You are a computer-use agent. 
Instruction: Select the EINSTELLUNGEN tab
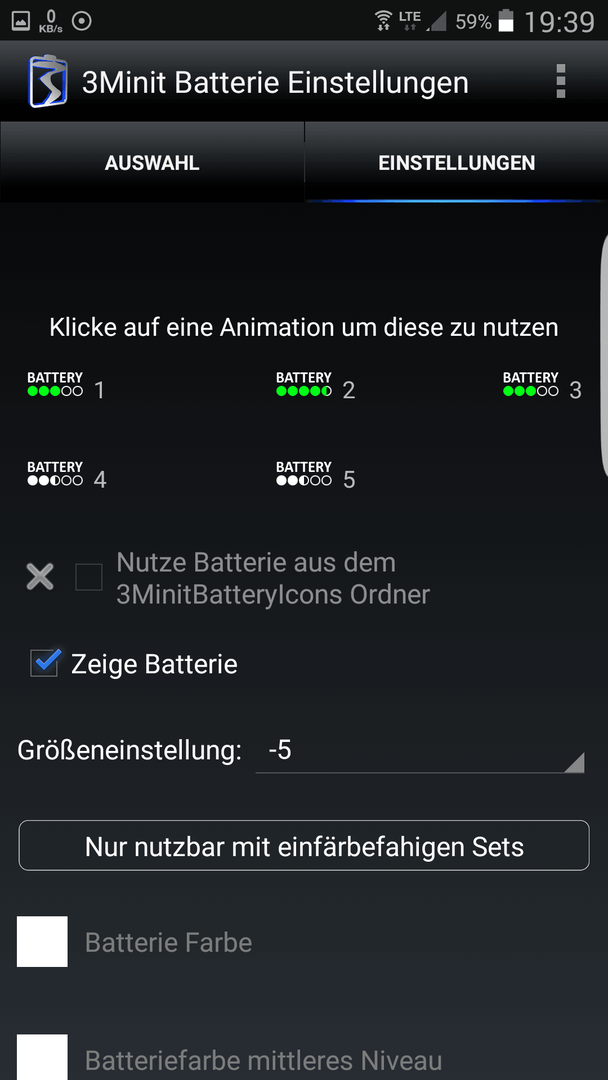tap(457, 163)
